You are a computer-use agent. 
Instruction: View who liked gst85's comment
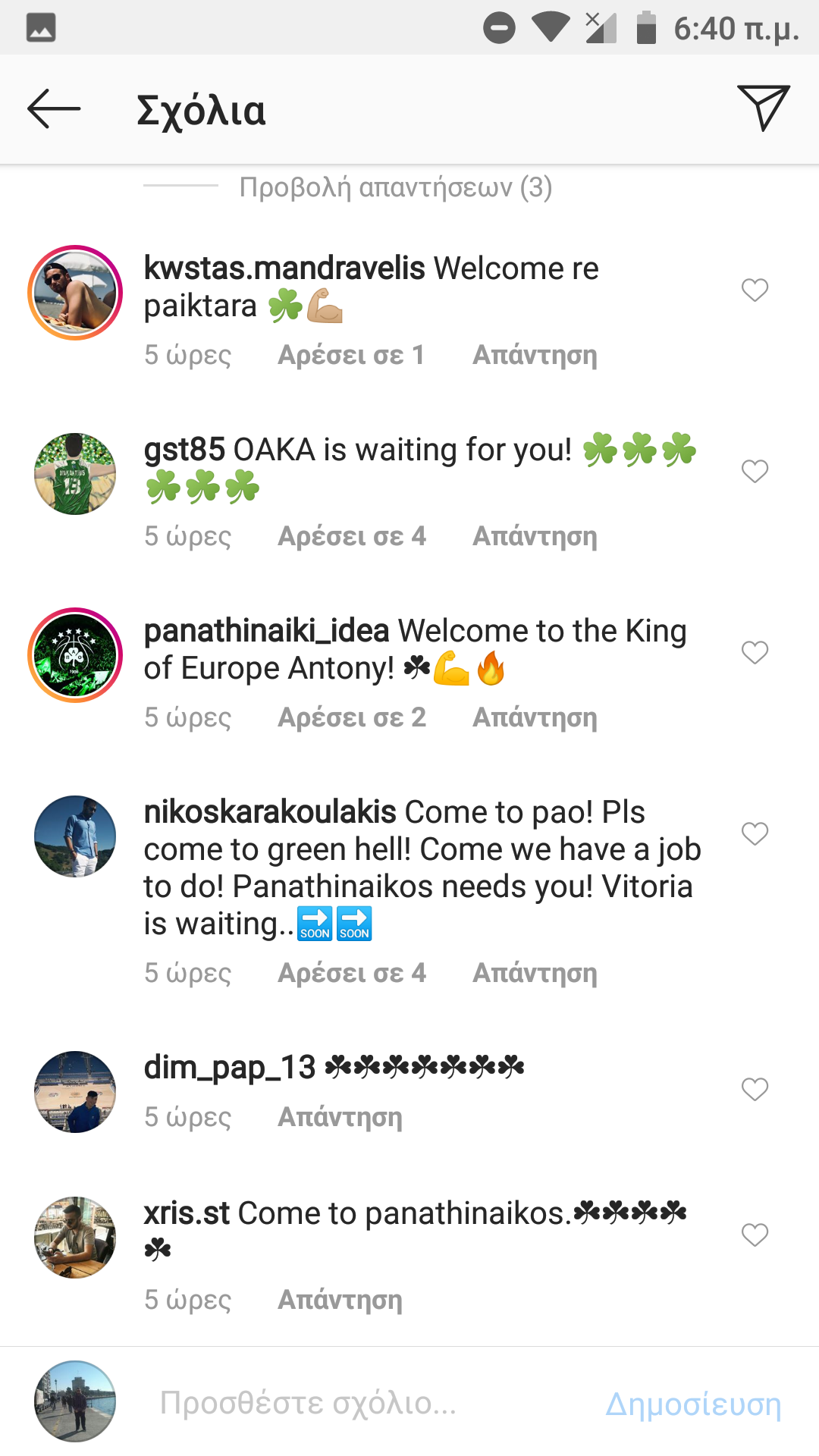tap(352, 536)
